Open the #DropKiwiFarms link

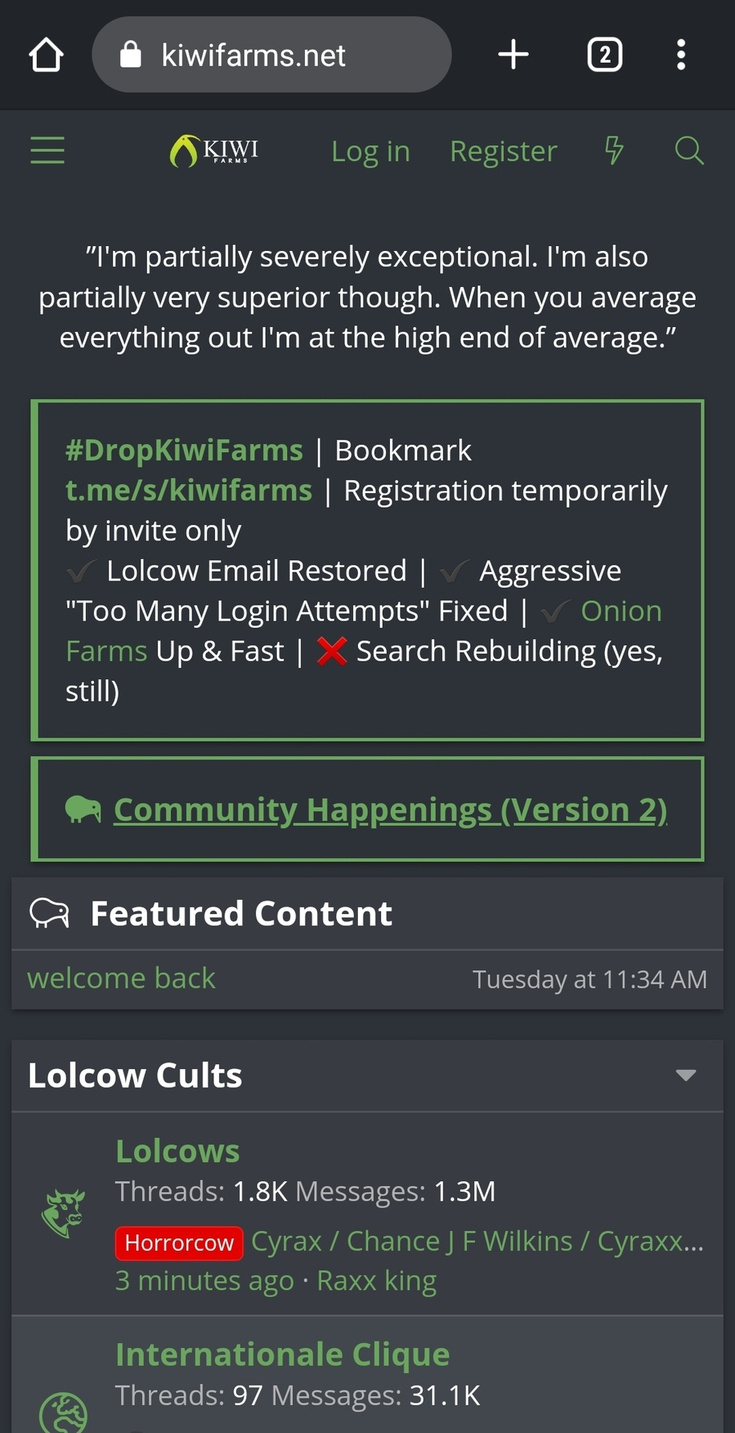[184, 450]
